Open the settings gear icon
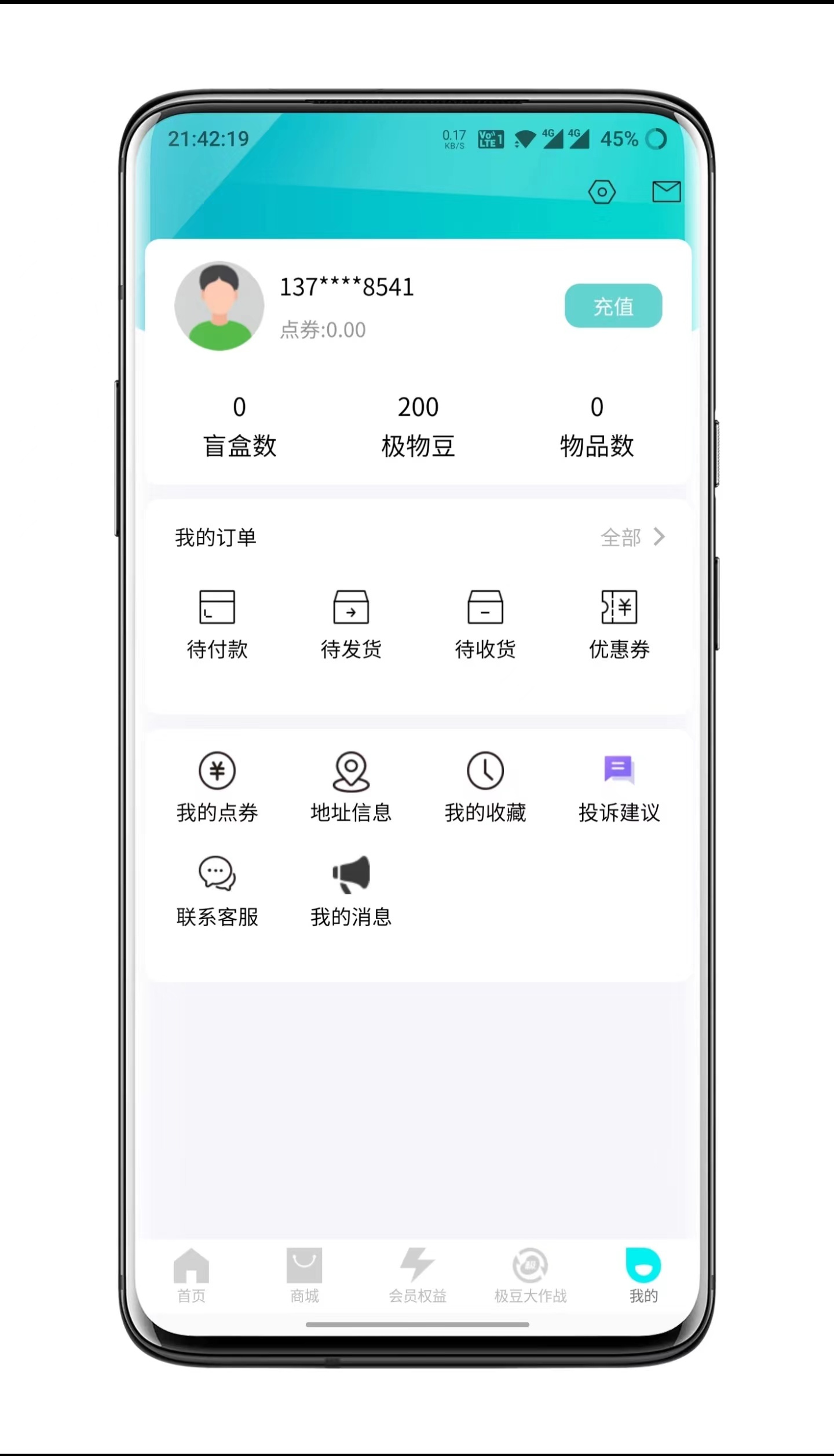 click(x=602, y=192)
